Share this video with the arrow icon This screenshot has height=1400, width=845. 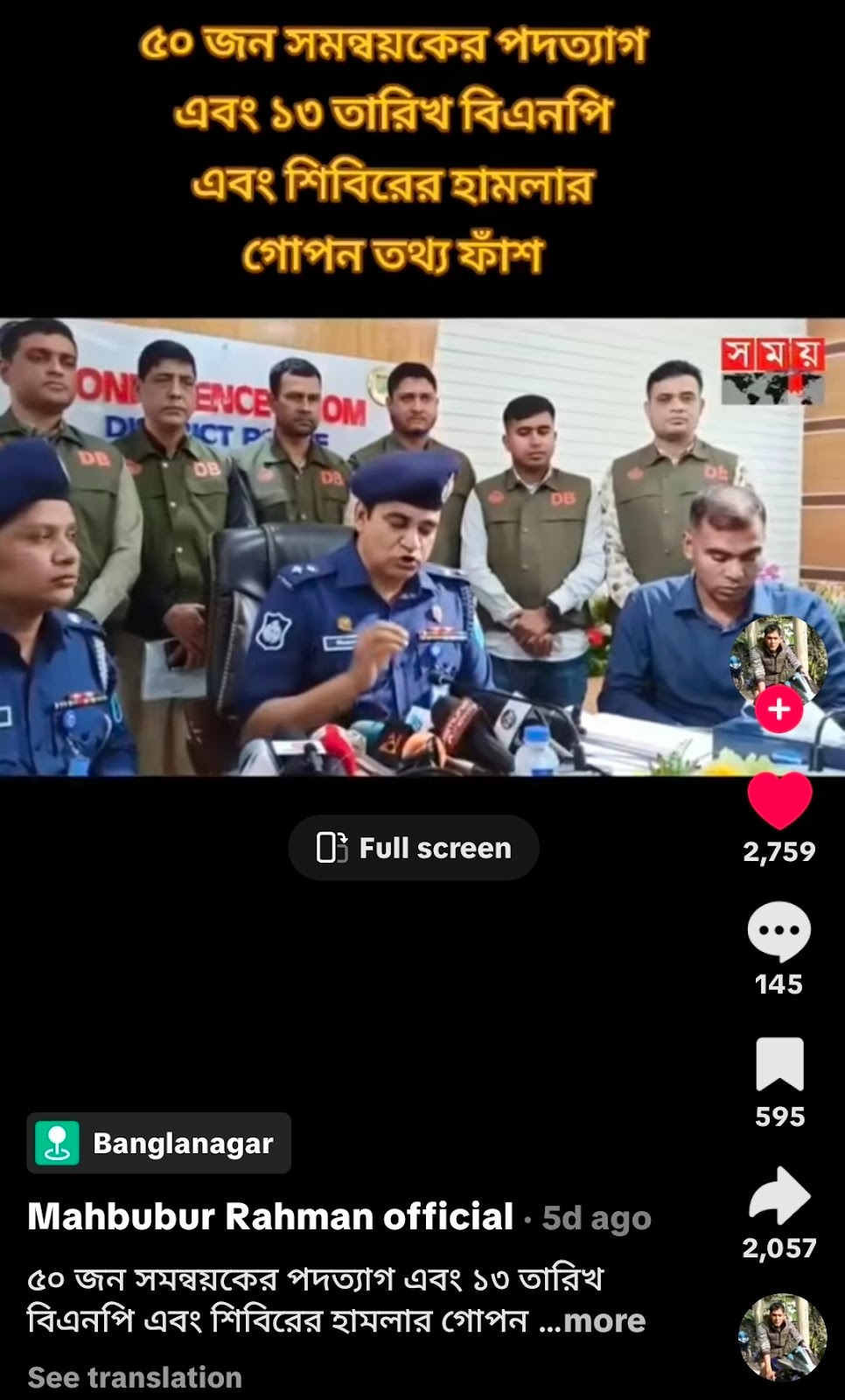click(x=779, y=1196)
